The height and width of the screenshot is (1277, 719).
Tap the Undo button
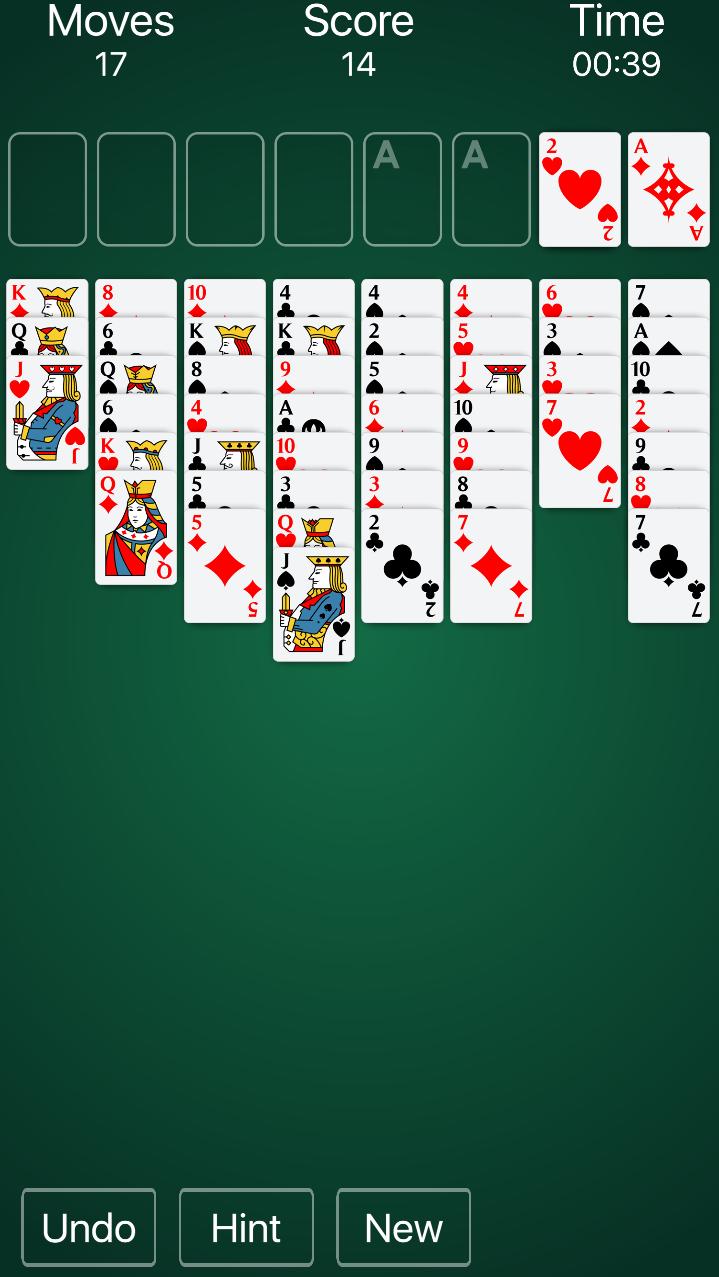click(x=88, y=1227)
